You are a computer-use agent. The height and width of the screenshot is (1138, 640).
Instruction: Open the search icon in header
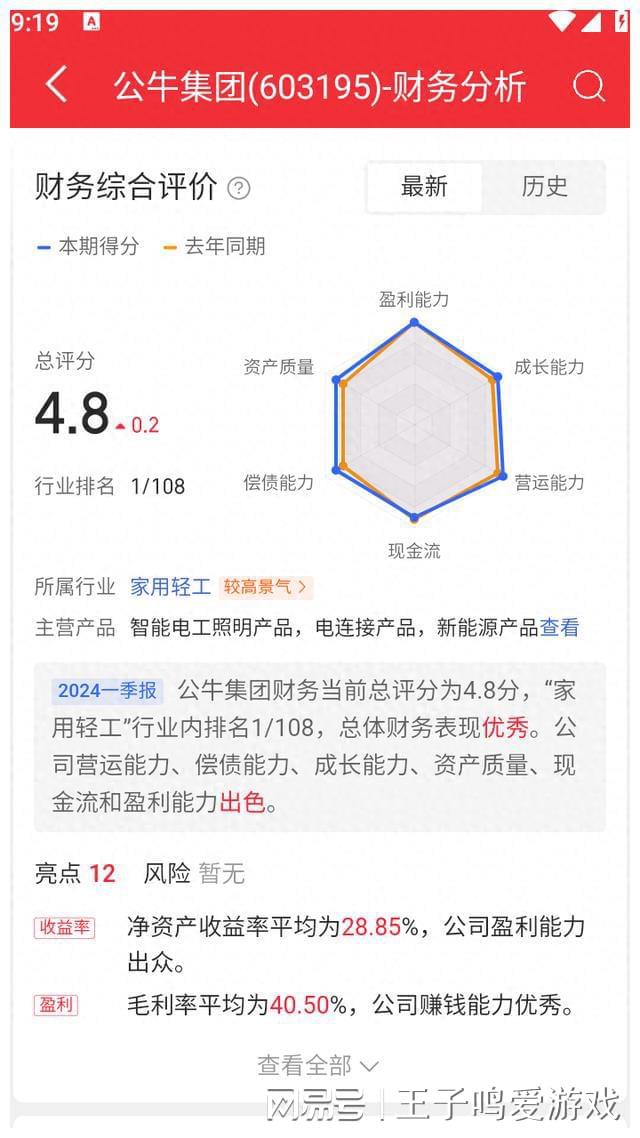pyautogui.click(x=588, y=86)
